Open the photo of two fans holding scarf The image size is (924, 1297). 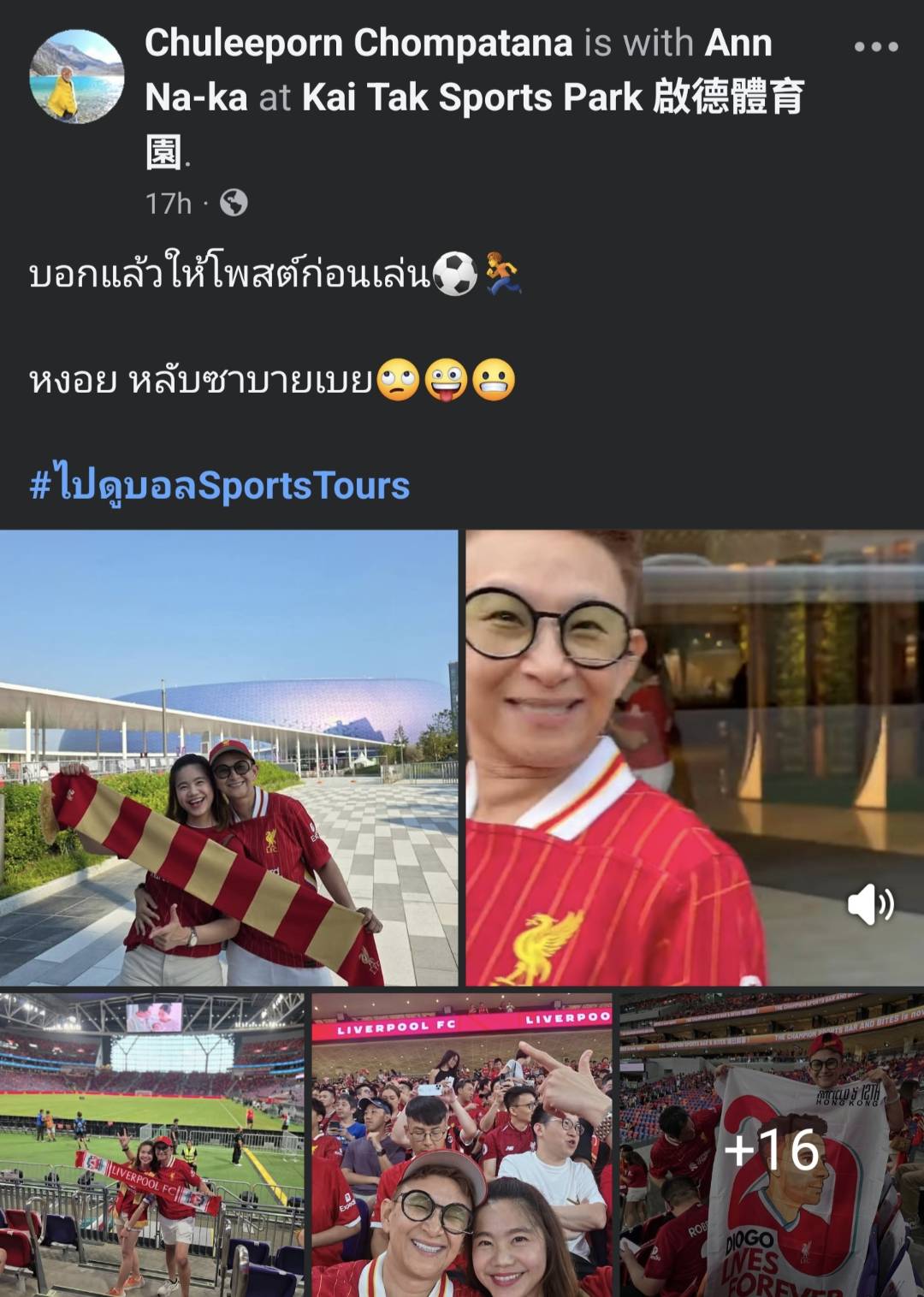[228, 758]
